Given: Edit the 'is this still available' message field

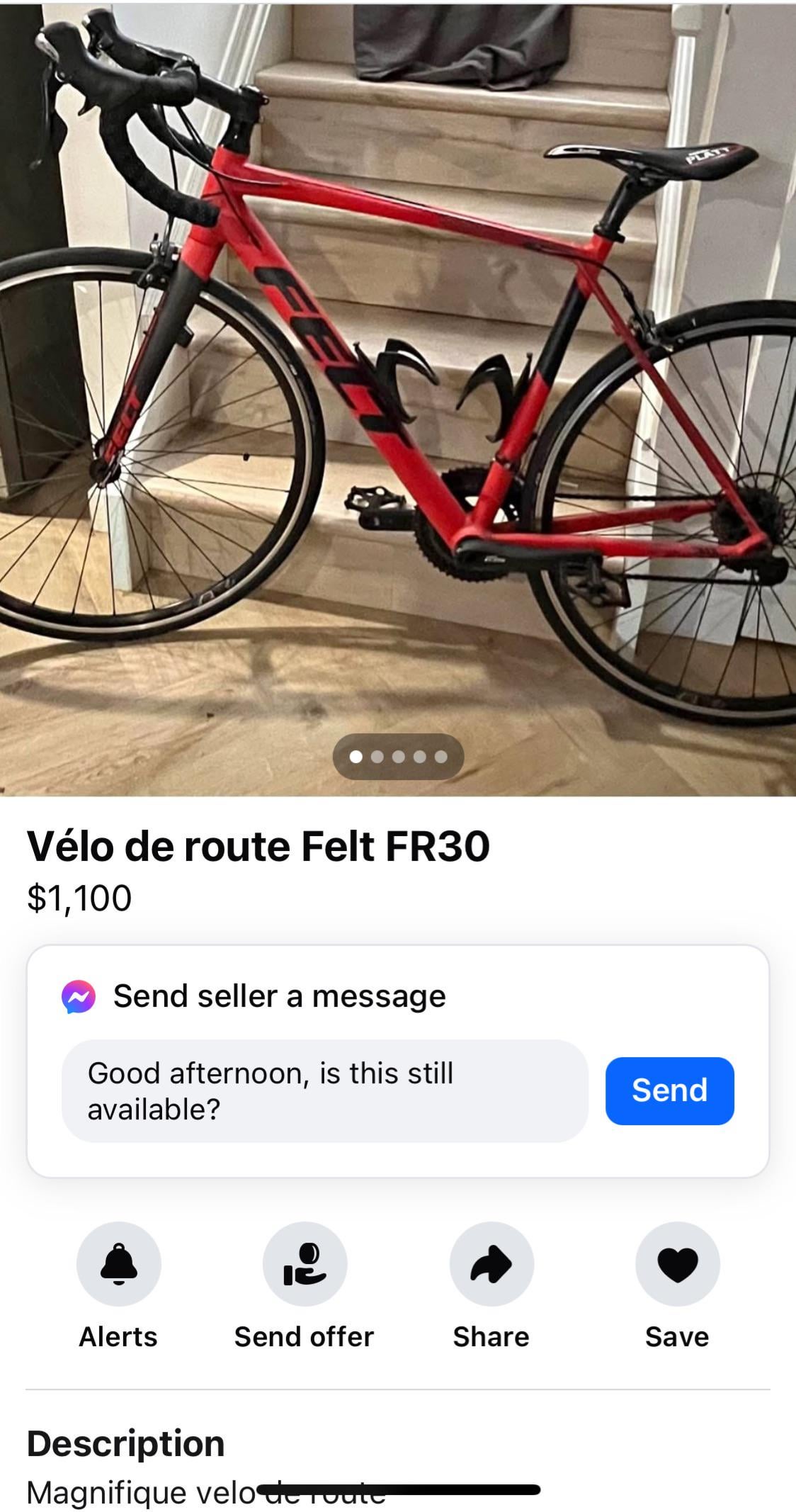Looking at the screenshot, I should [x=325, y=1090].
